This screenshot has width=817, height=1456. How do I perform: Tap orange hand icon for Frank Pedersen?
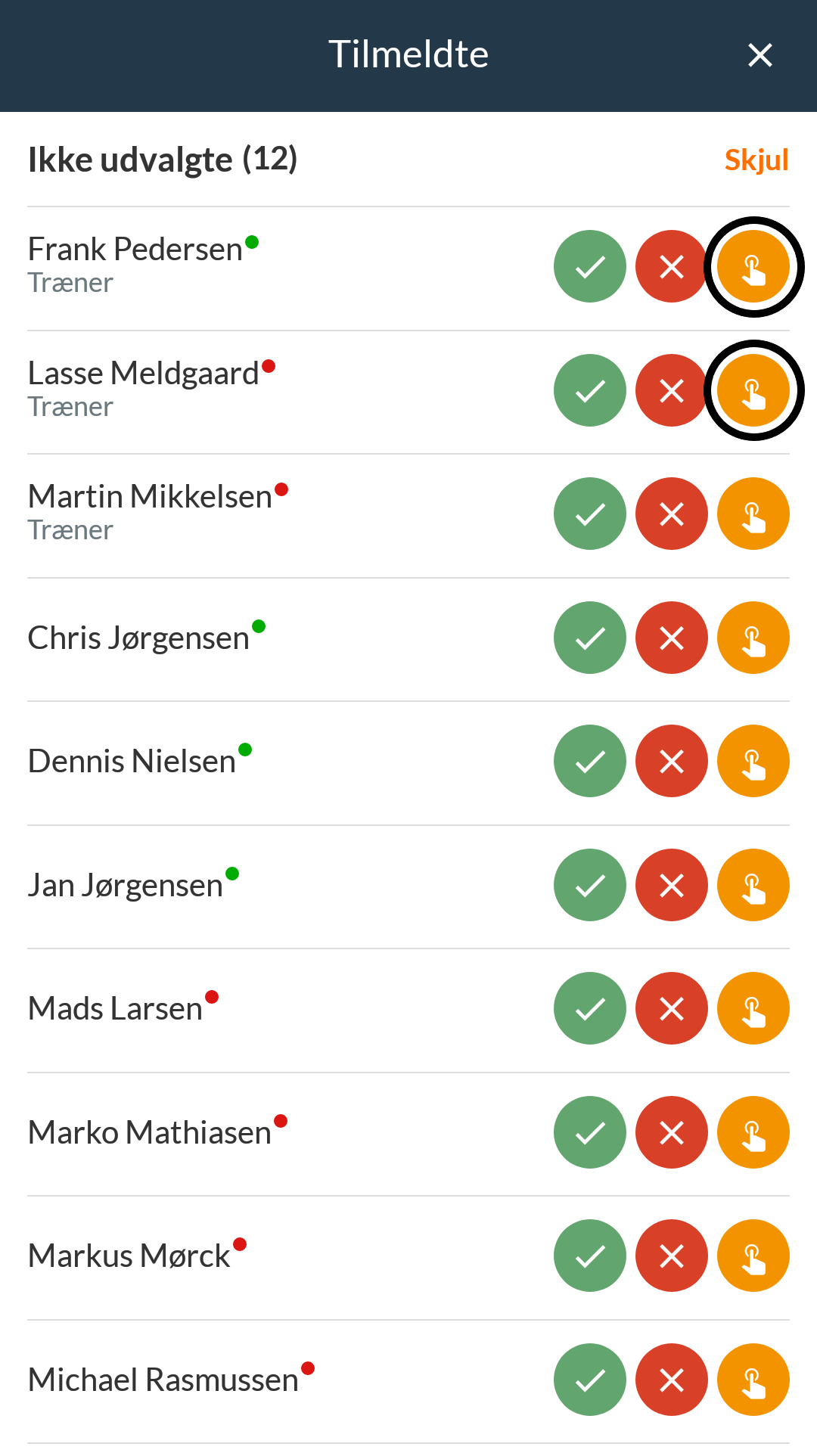click(x=753, y=266)
